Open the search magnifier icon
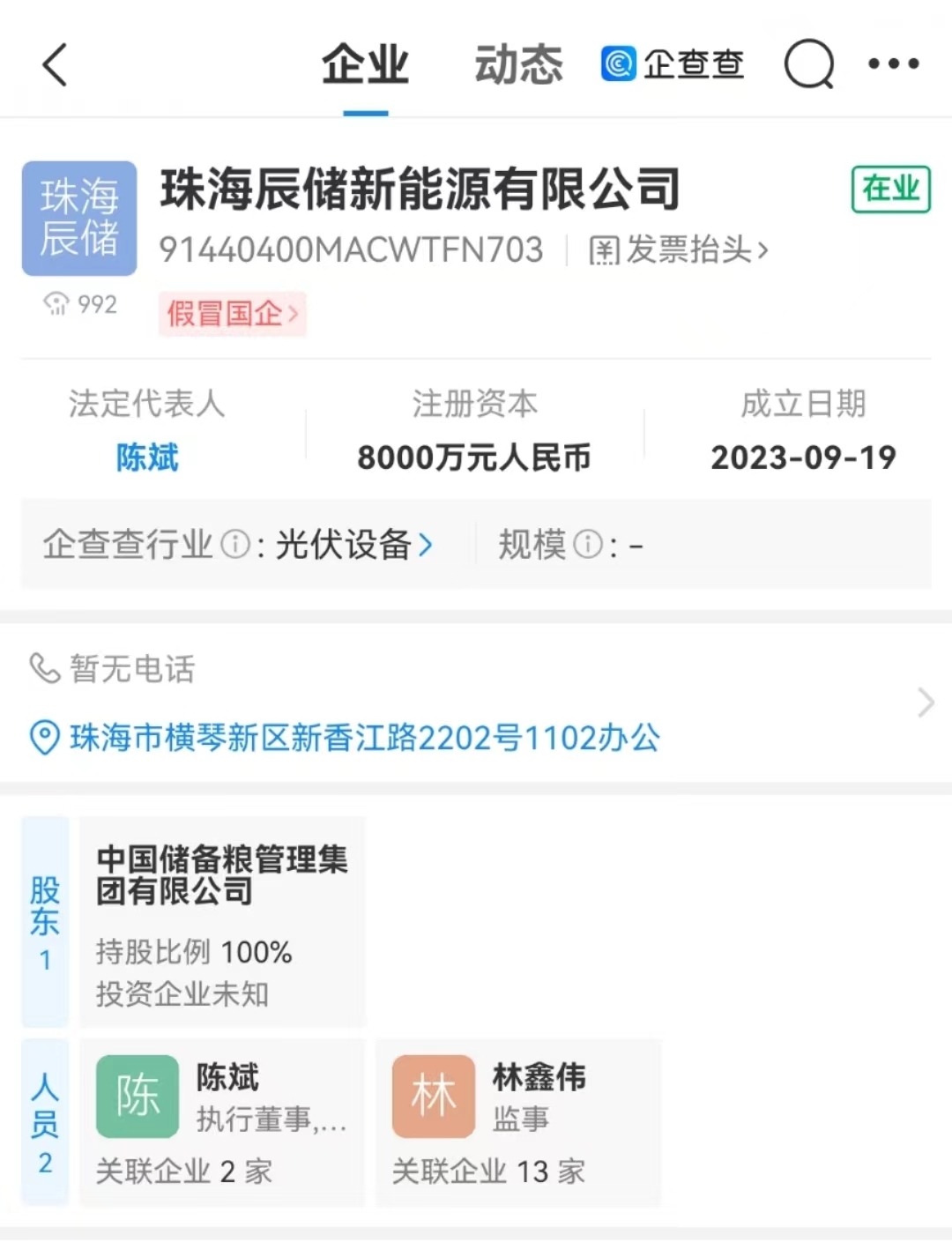 [808, 64]
